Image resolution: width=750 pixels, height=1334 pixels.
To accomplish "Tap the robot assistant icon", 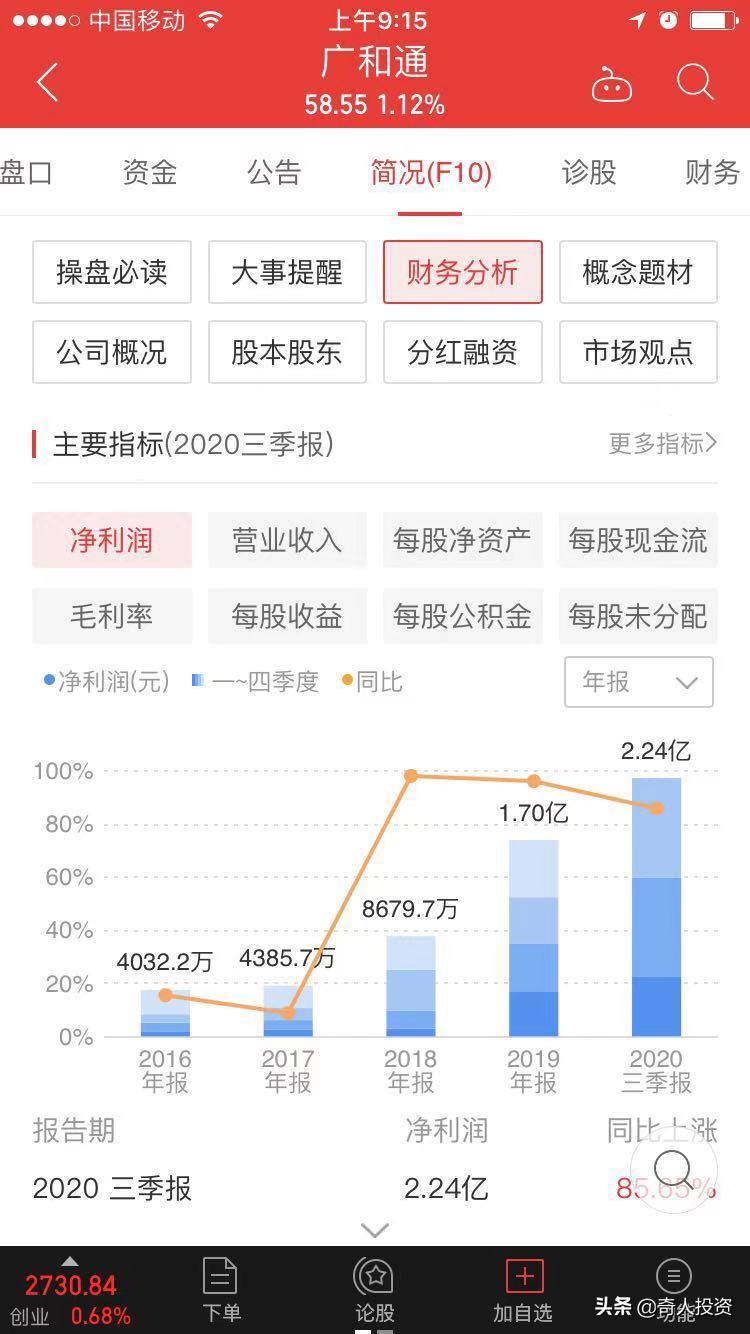I will 613,83.
